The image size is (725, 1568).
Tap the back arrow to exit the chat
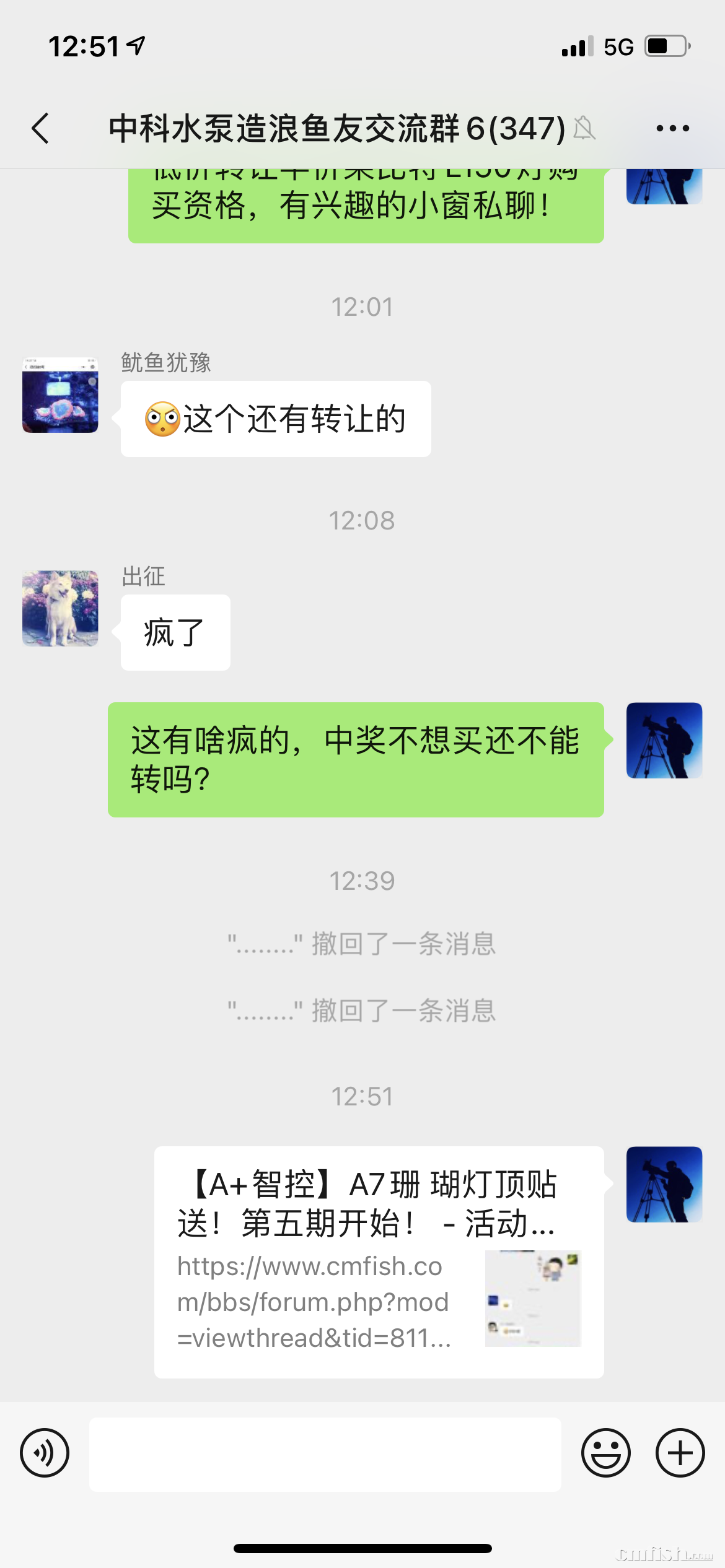(38, 129)
